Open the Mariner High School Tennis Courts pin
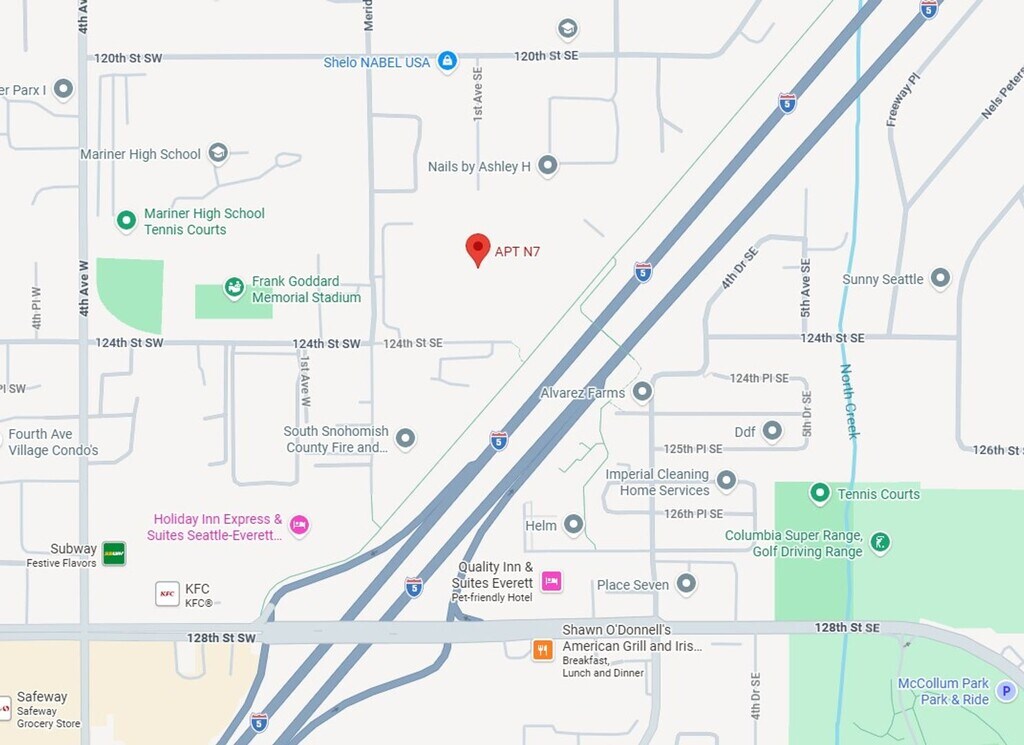Screen dimensions: 1024x745 tap(126, 220)
